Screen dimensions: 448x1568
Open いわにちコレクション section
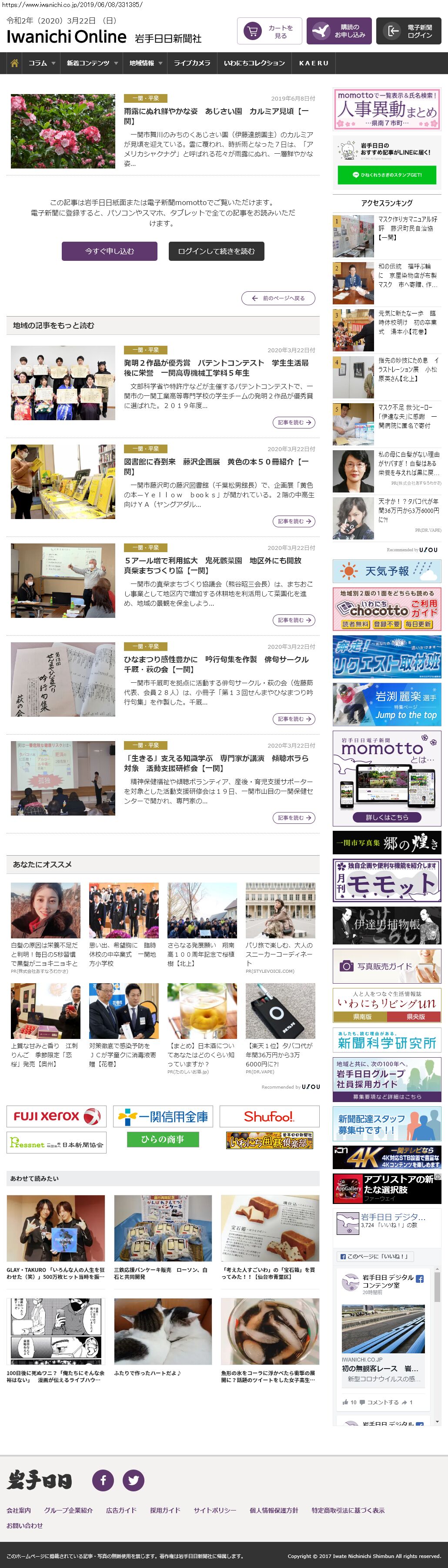pyautogui.click(x=254, y=63)
